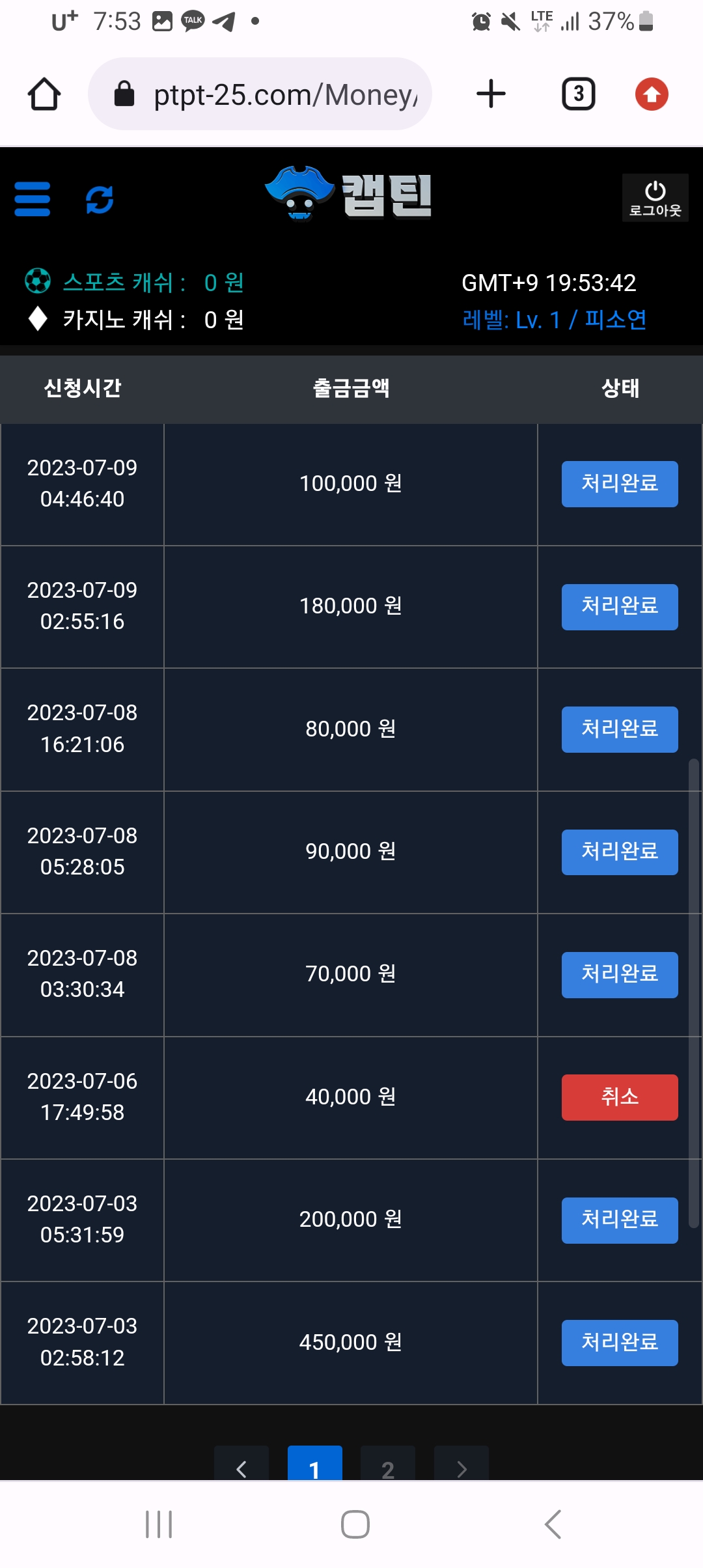Tap the red 취소 status button
This screenshot has width=703, height=1568.
620,1097
